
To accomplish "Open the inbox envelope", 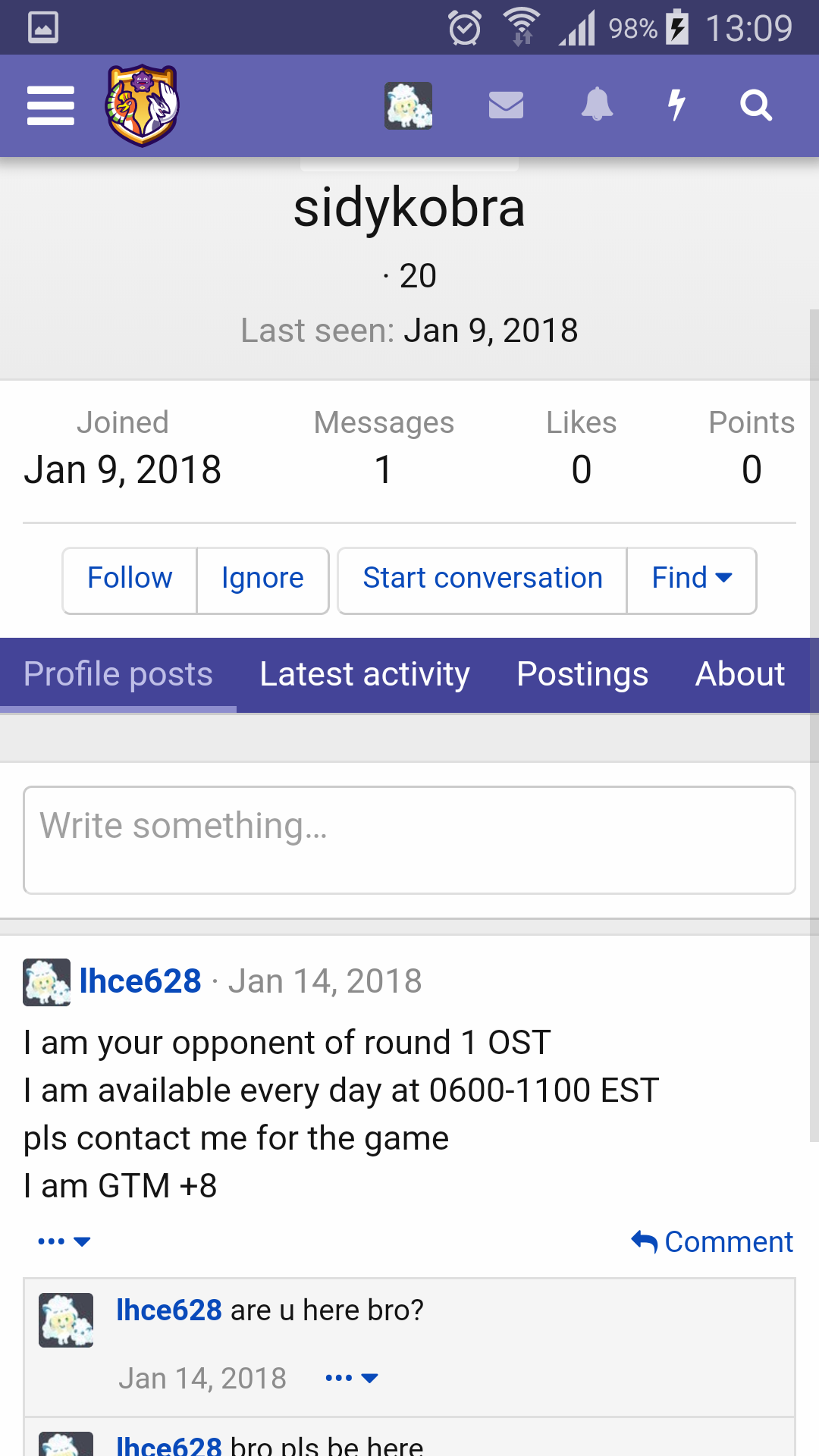I will coord(506,105).
